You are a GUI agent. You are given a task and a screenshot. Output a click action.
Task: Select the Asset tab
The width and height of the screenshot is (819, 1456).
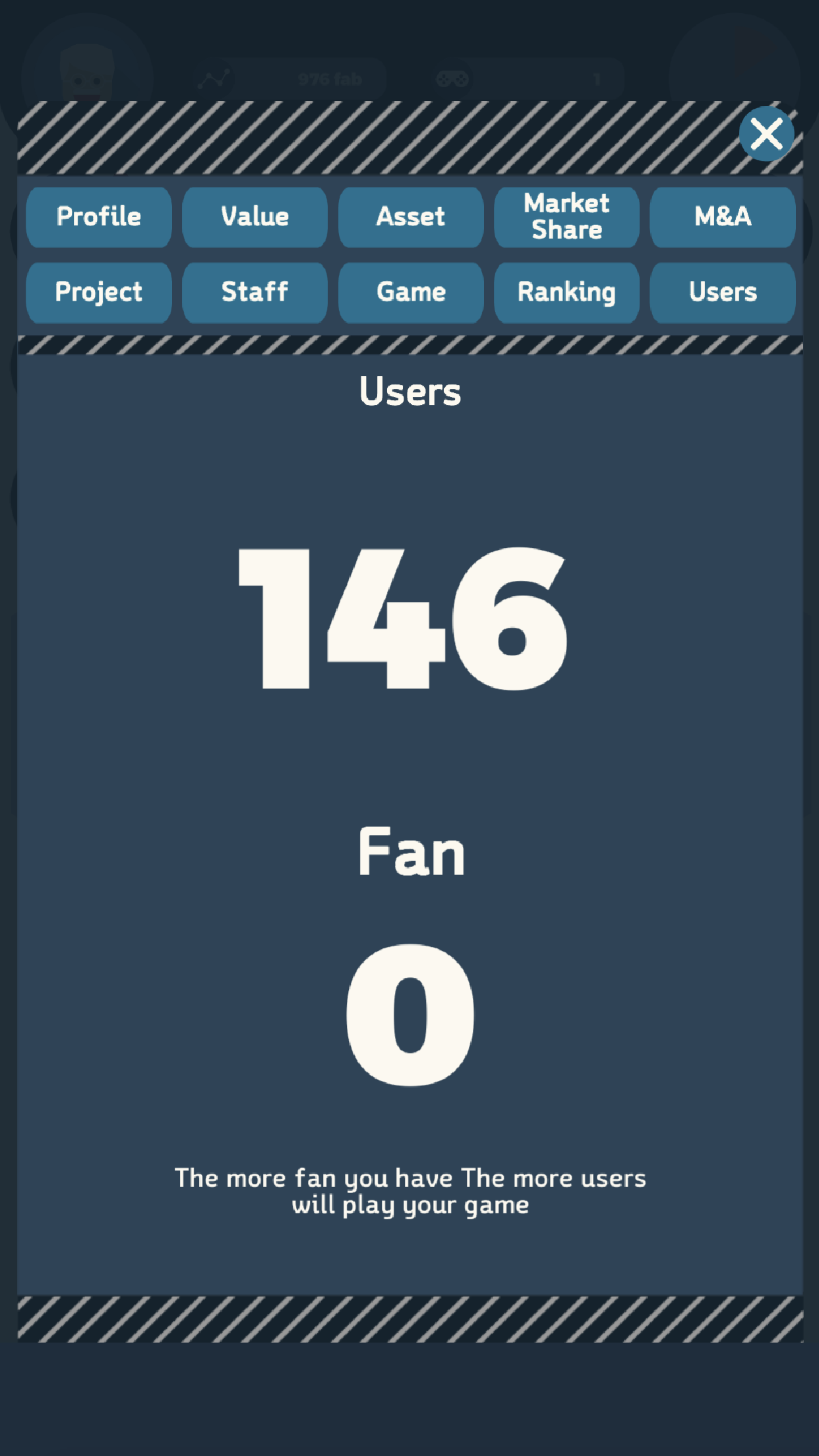(410, 217)
